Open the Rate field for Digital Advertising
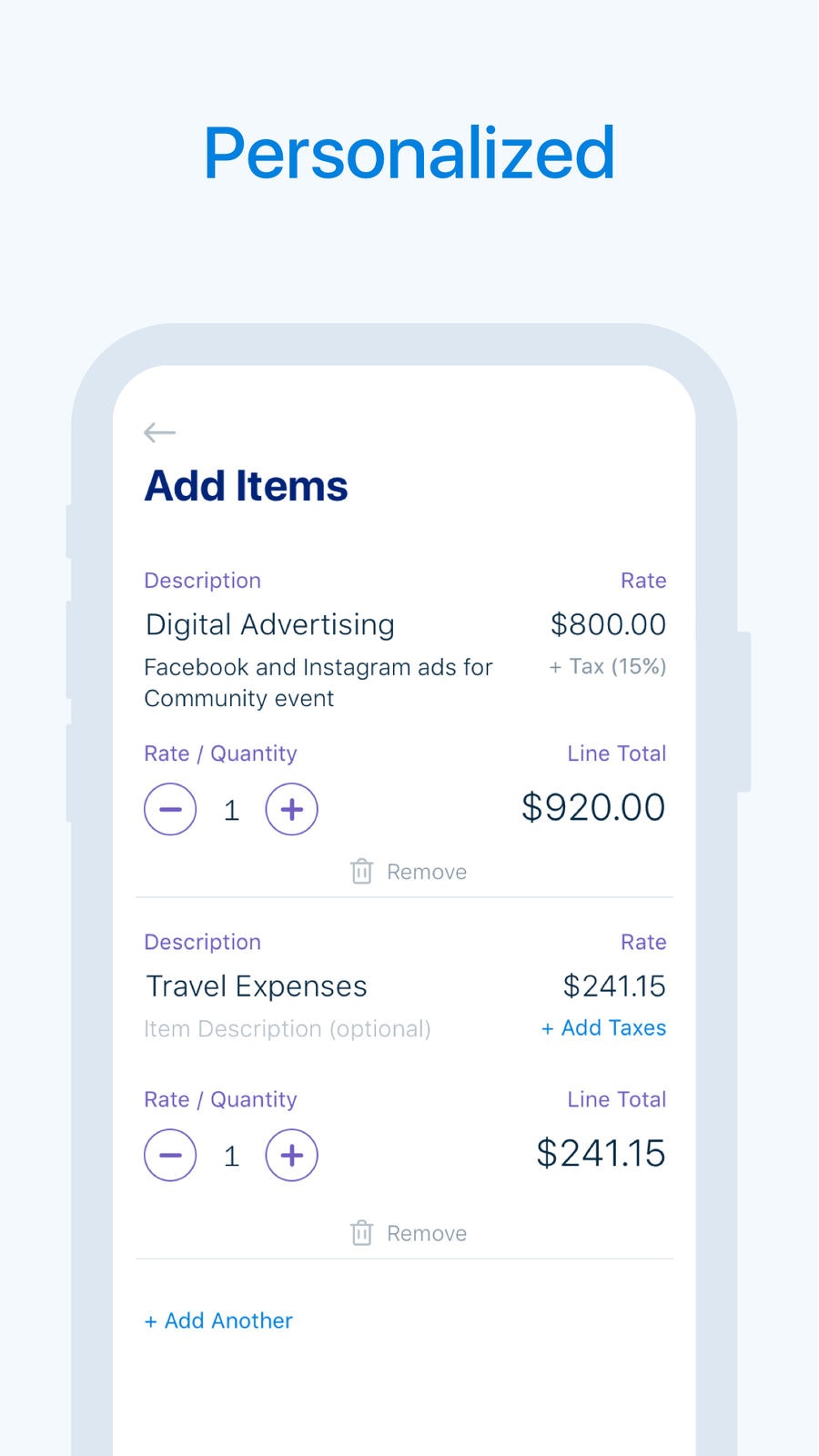The image size is (819, 1456). click(607, 624)
